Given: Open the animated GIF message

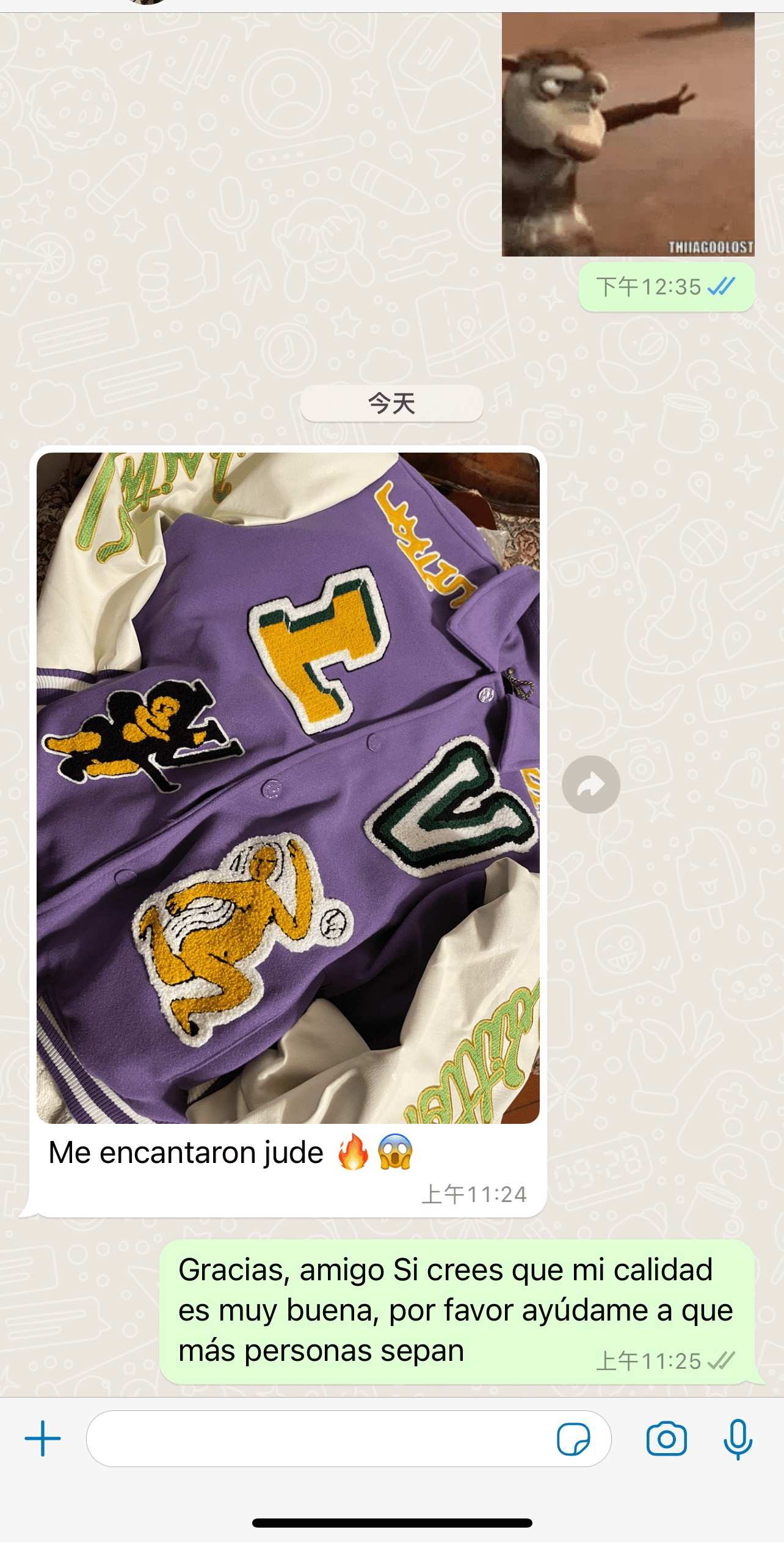Looking at the screenshot, I should (x=628, y=134).
